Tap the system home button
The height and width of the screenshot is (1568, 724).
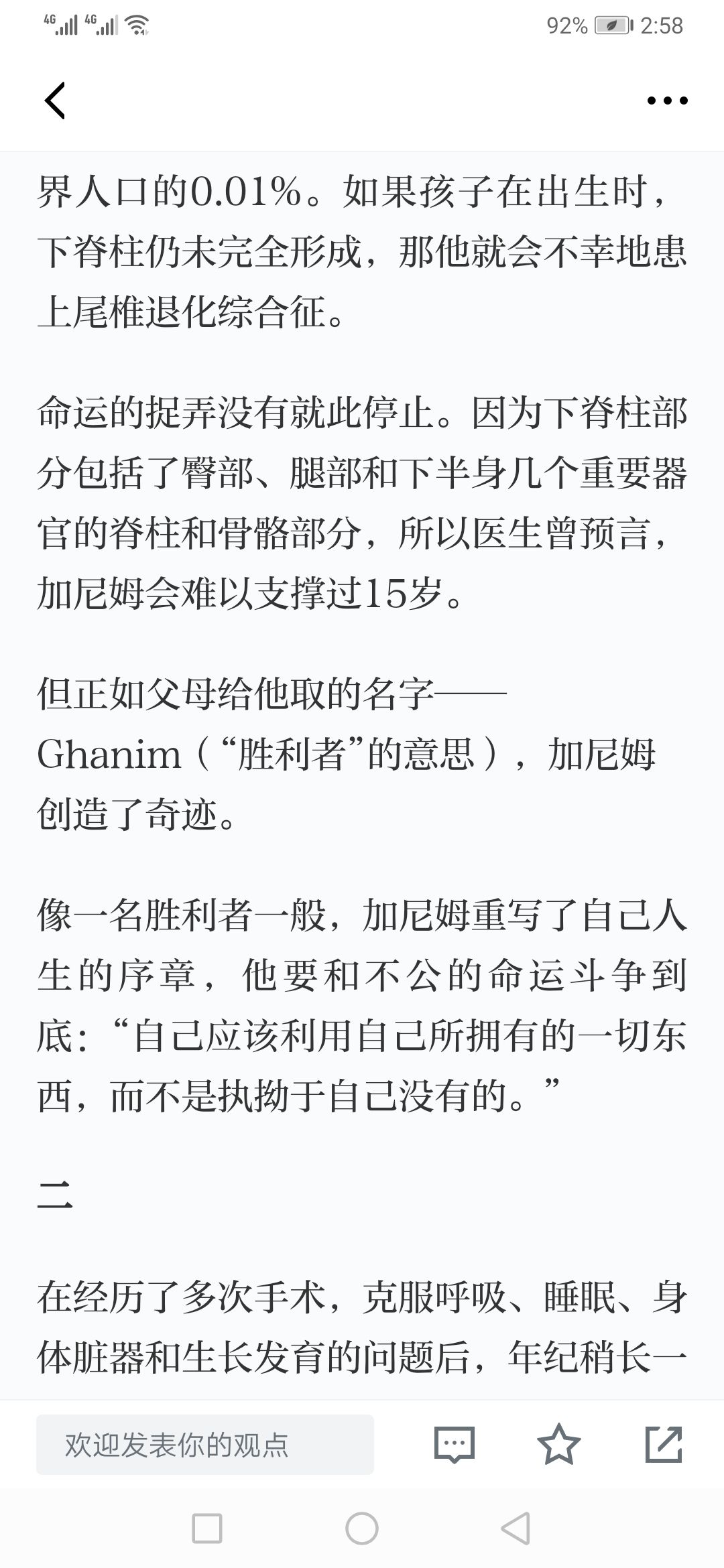[x=362, y=1528]
